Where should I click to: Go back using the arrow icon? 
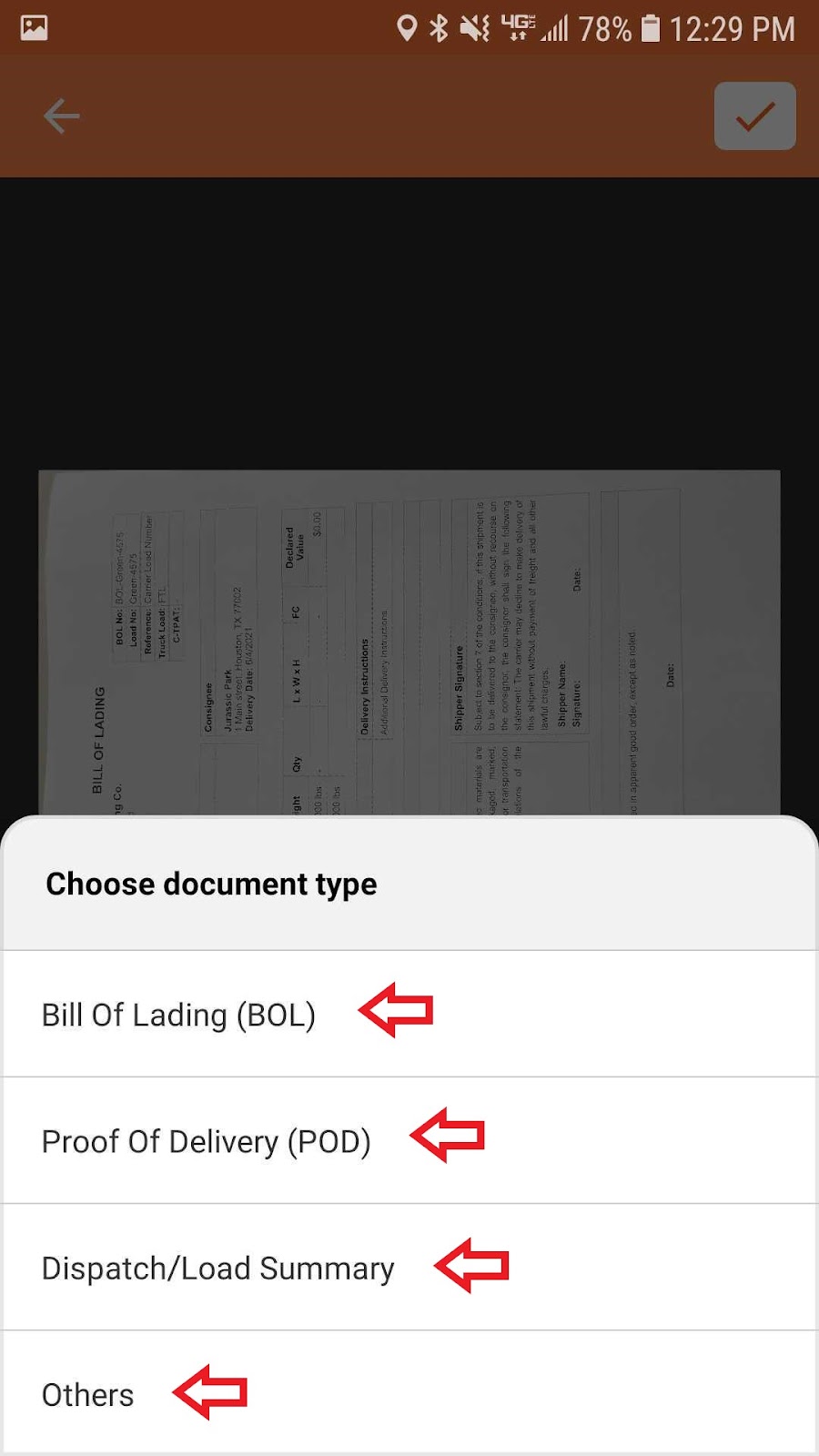click(x=62, y=116)
